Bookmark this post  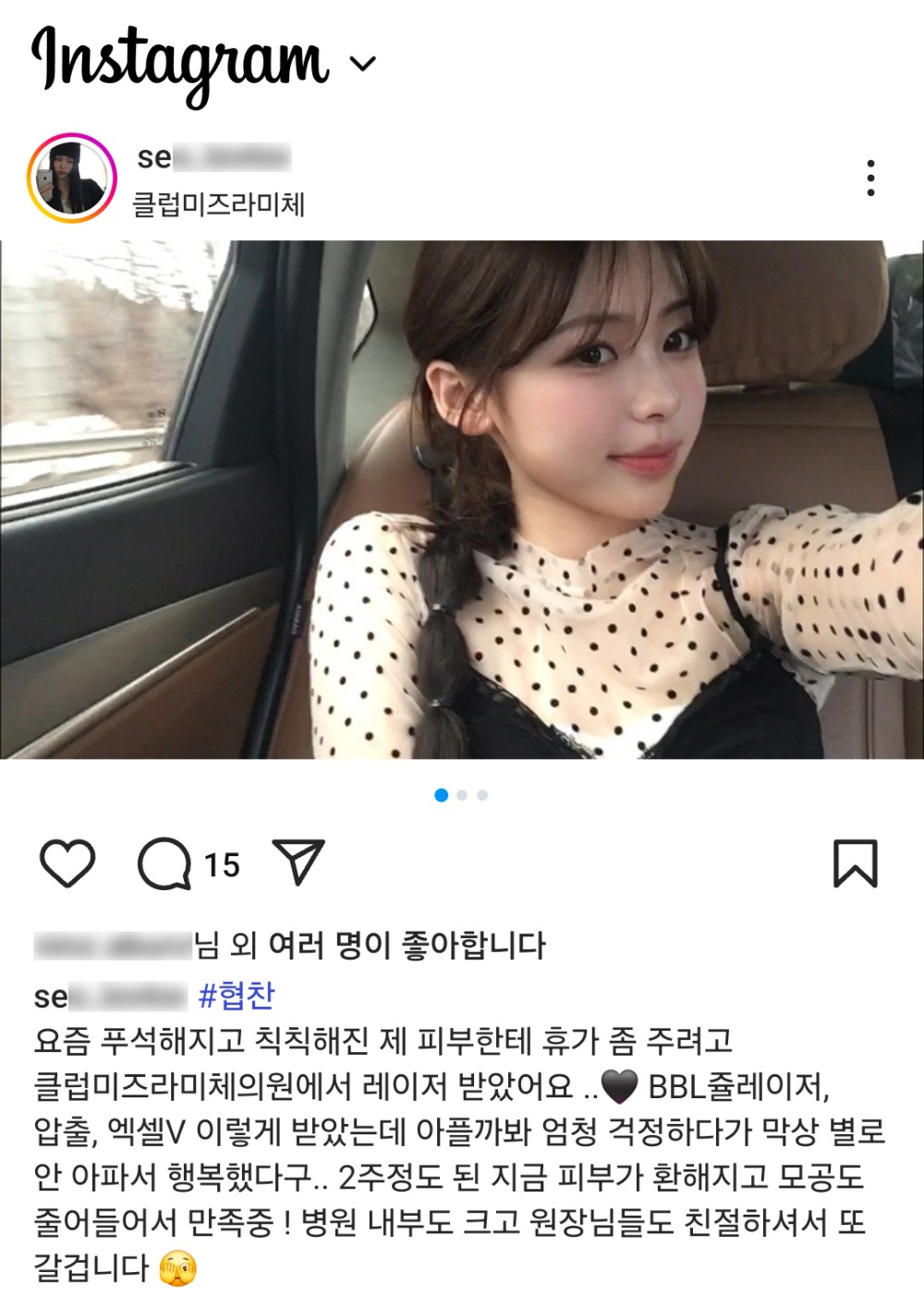point(855,863)
